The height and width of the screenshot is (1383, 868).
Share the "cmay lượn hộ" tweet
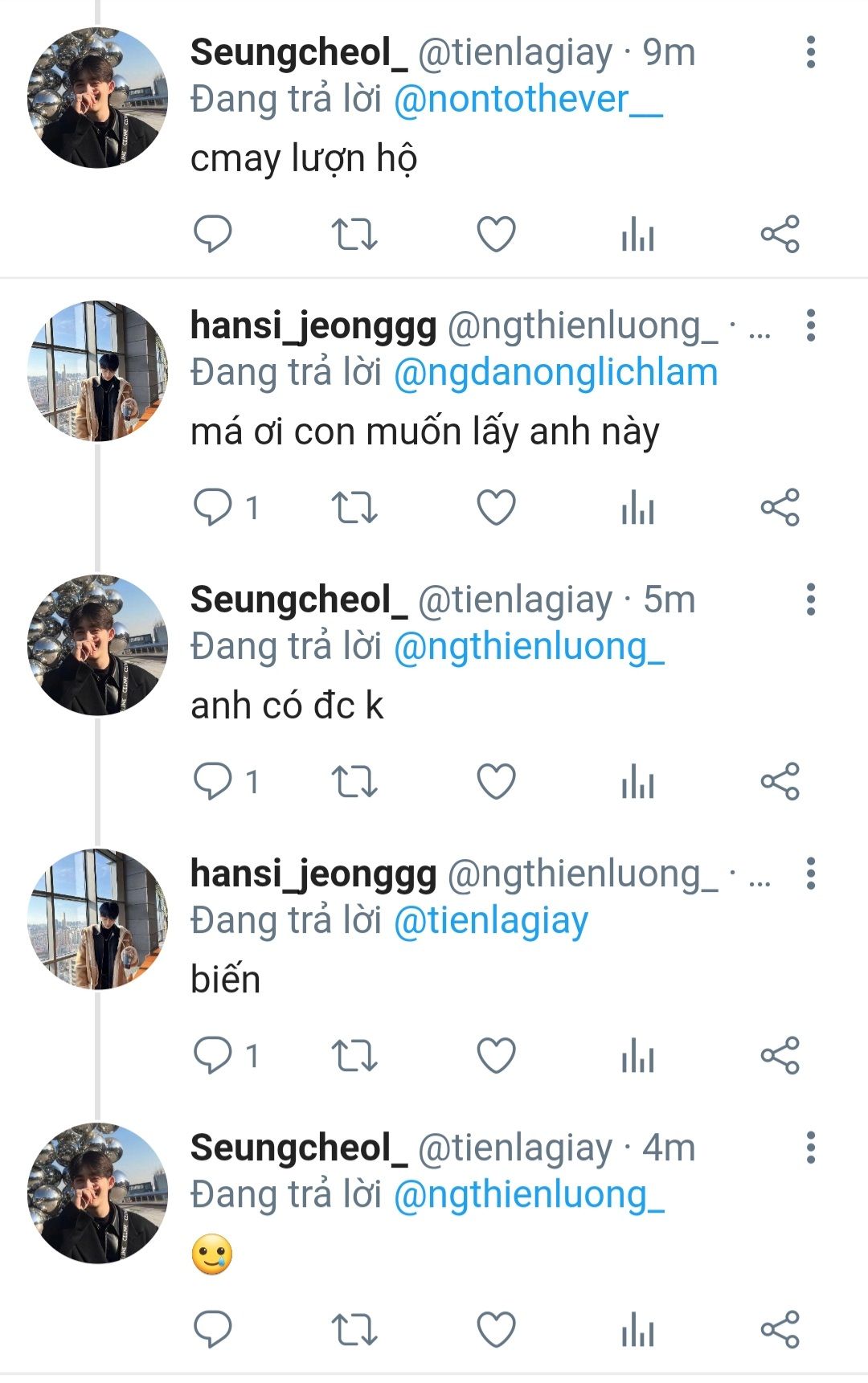click(780, 235)
